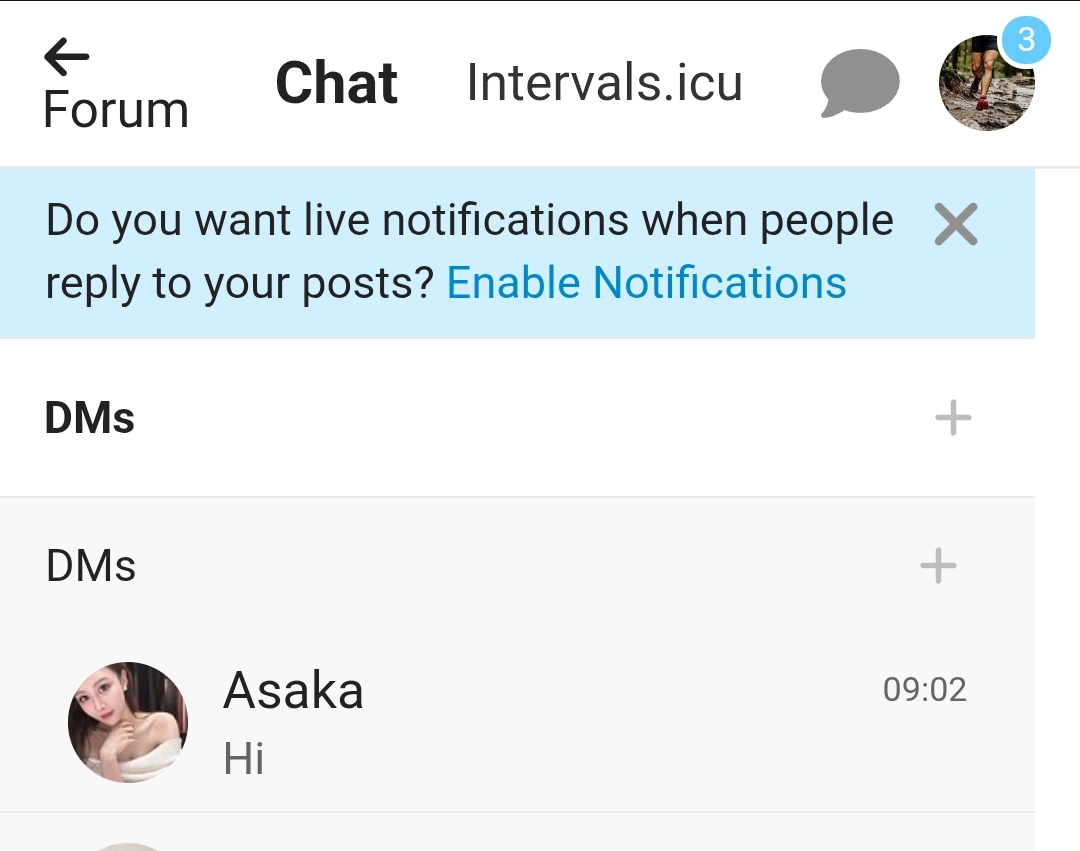Image resolution: width=1080 pixels, height=851 pixels.
Task: Open the chat with Asaka
Action: click(x=500, y=722)
